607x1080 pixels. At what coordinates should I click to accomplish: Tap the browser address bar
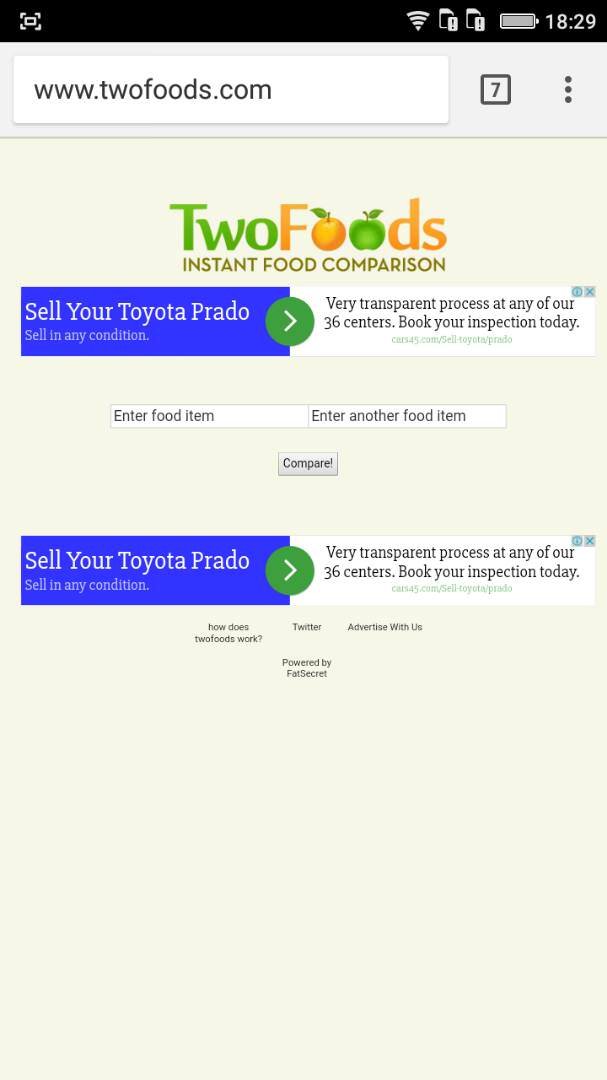pyautogui.click(x=230, y=90)
